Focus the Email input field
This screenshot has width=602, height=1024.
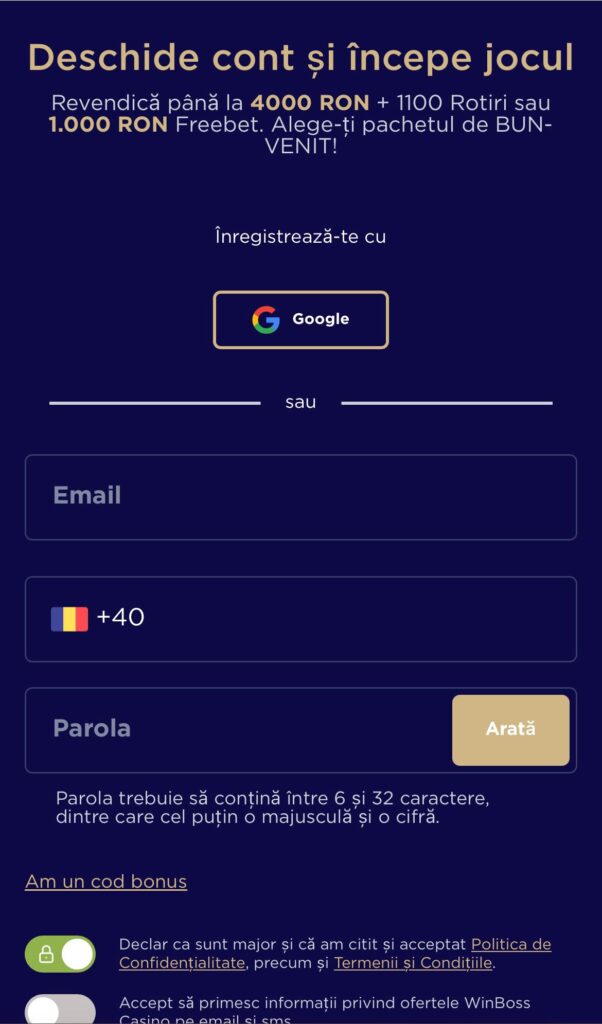(300, 497)
